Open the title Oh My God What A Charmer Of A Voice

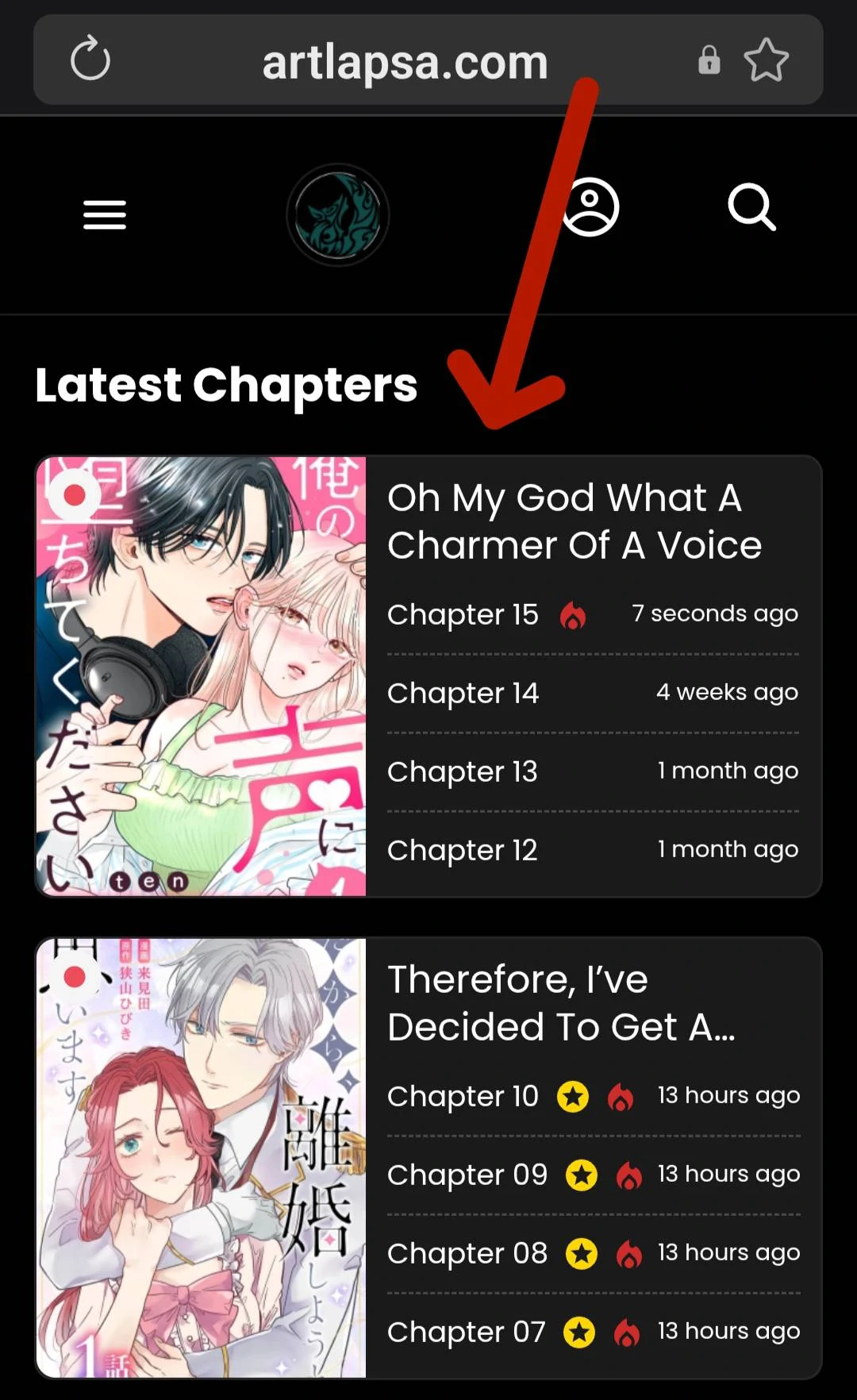(574, 521)
